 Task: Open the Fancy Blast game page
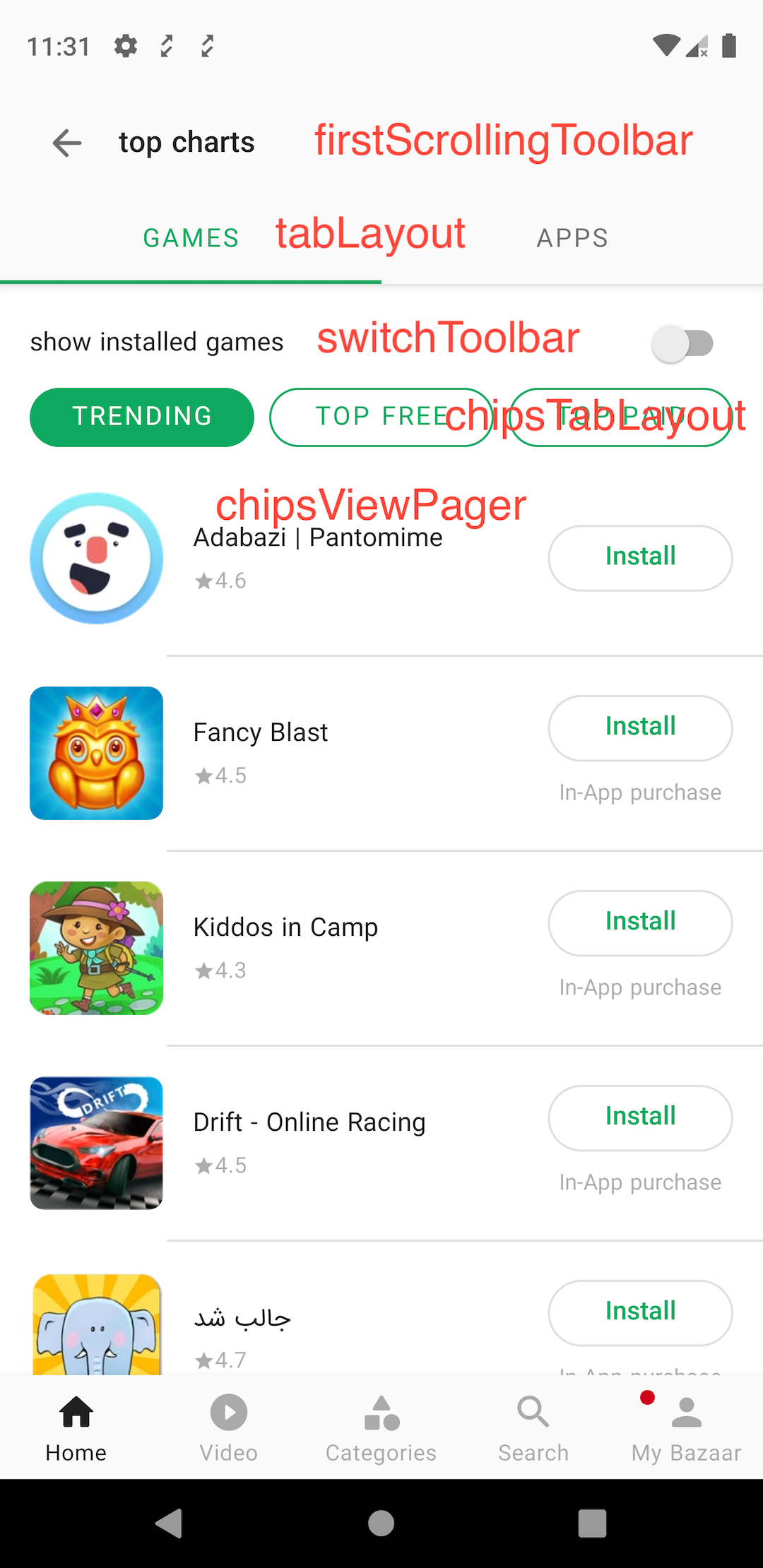pyautogui.click(x=261, y=733)
